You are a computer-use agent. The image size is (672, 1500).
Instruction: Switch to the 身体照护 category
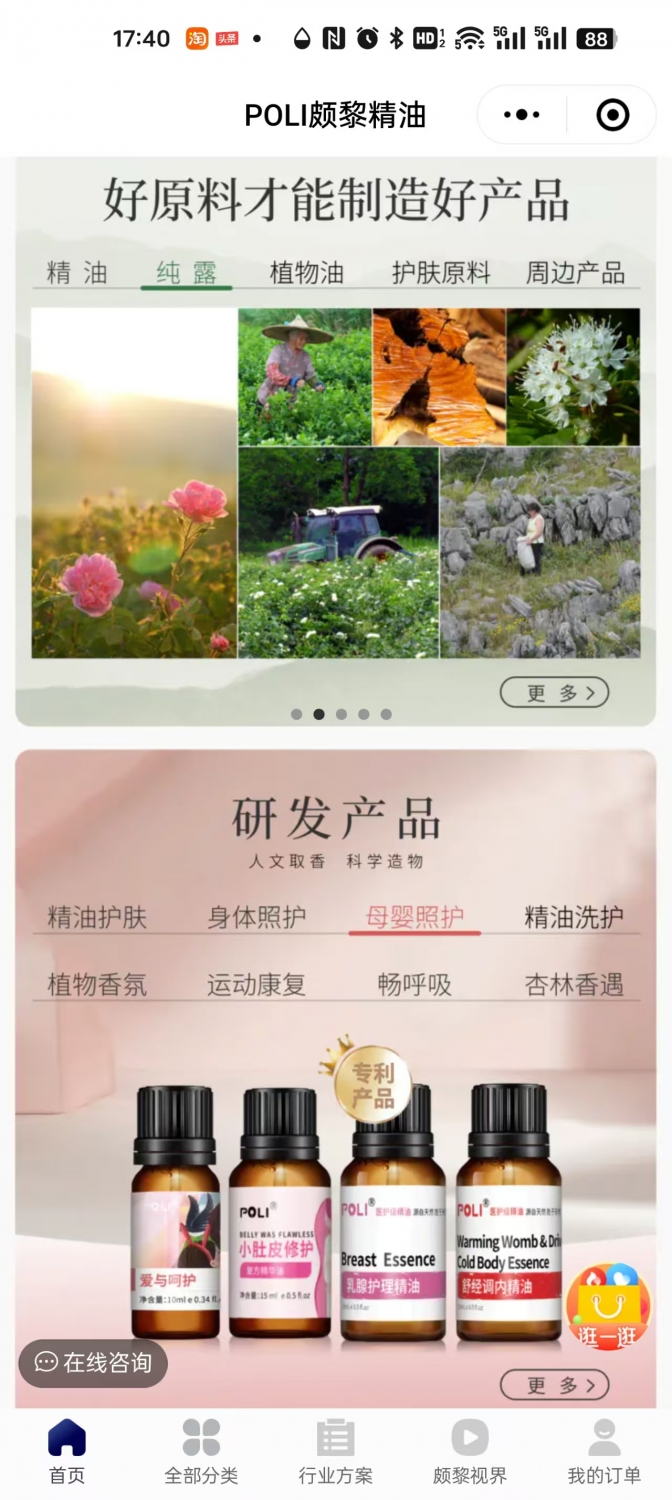coord(256,917)
